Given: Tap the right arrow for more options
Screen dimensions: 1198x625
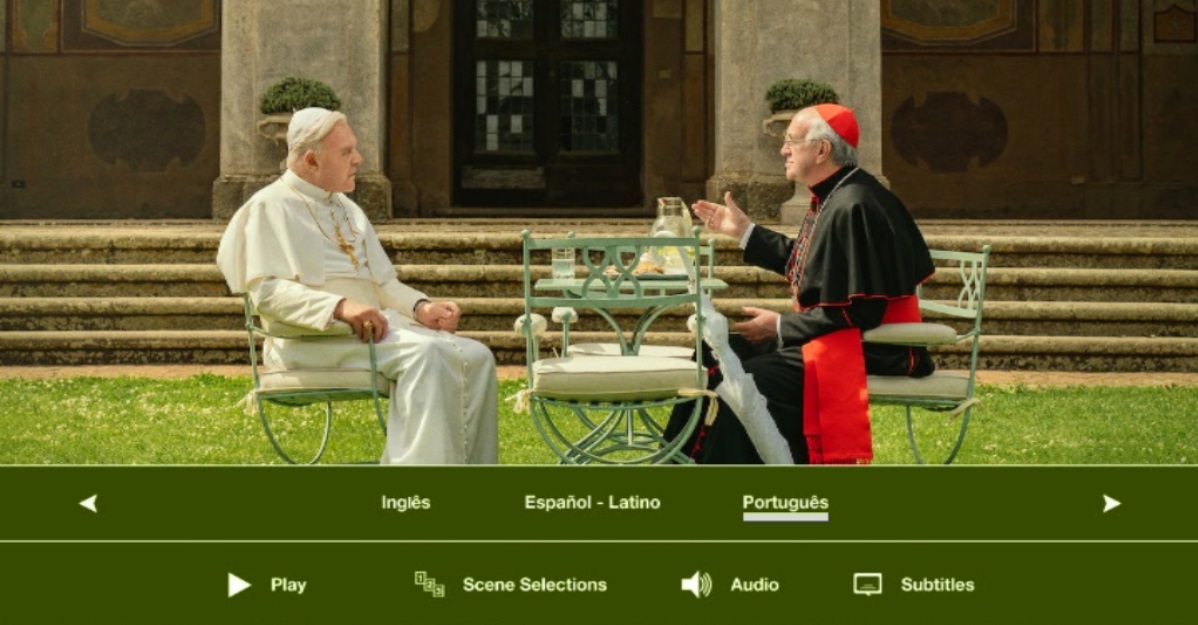Looking at the screenshot, I should tap(1111, 503).
